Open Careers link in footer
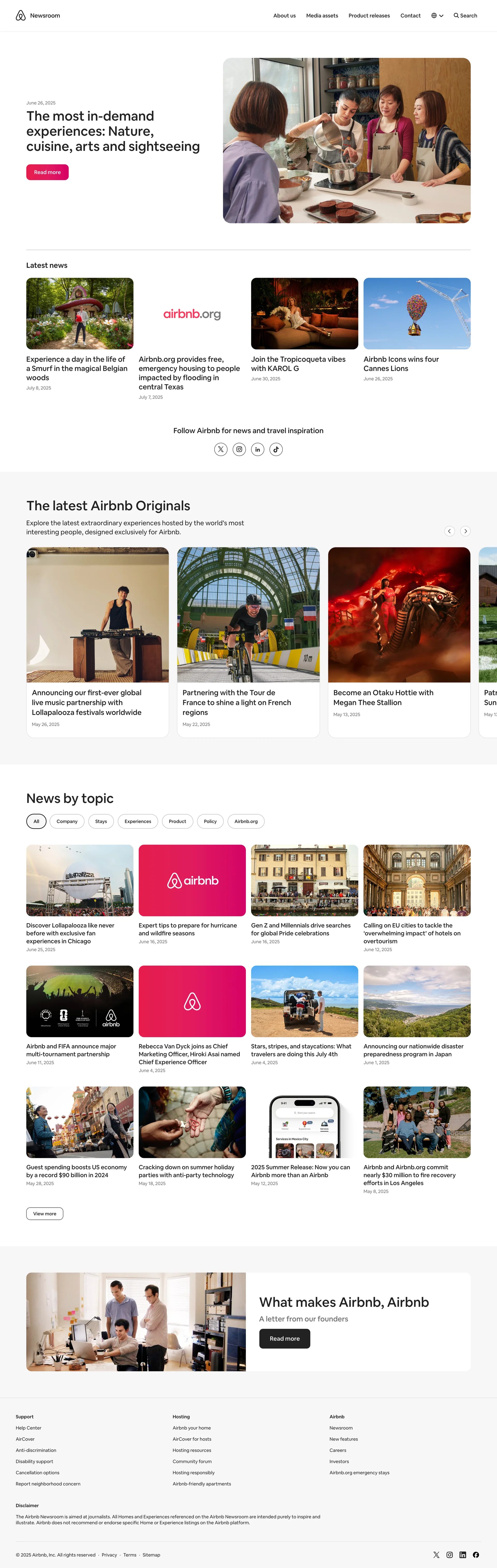The width and height of the screenshot is (497, 1568). tap(338, 1450)
